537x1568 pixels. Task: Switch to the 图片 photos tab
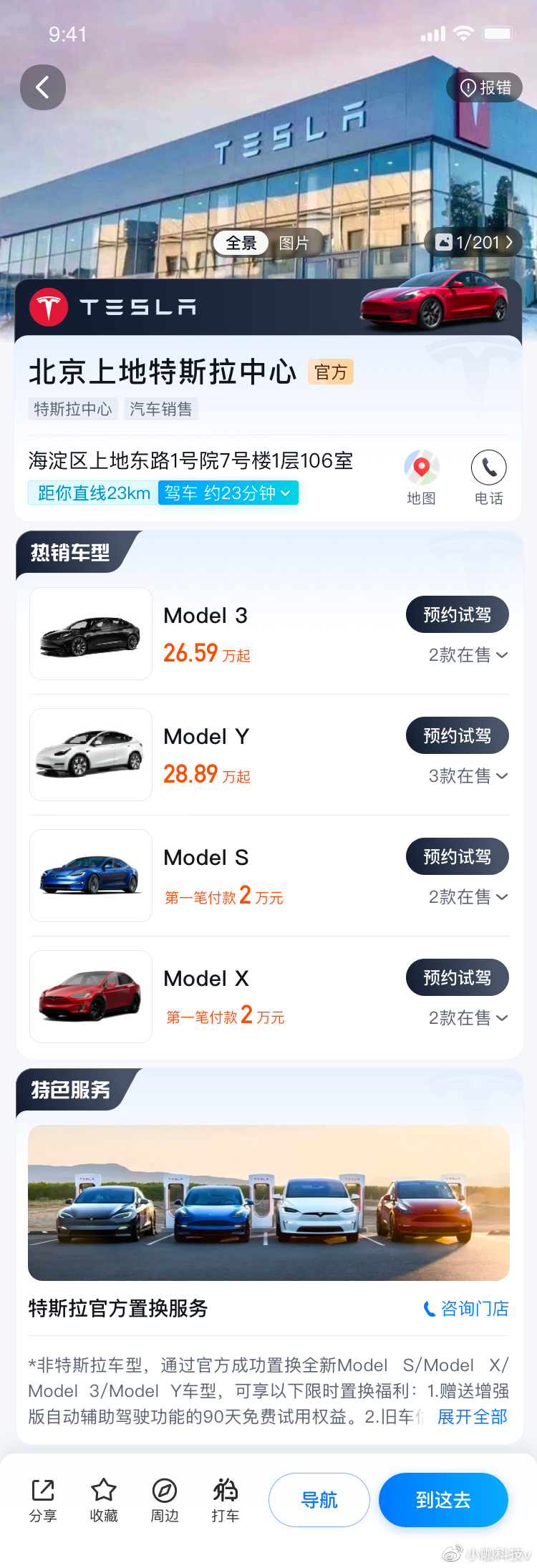pyautogui.click(x=294, y=243)
